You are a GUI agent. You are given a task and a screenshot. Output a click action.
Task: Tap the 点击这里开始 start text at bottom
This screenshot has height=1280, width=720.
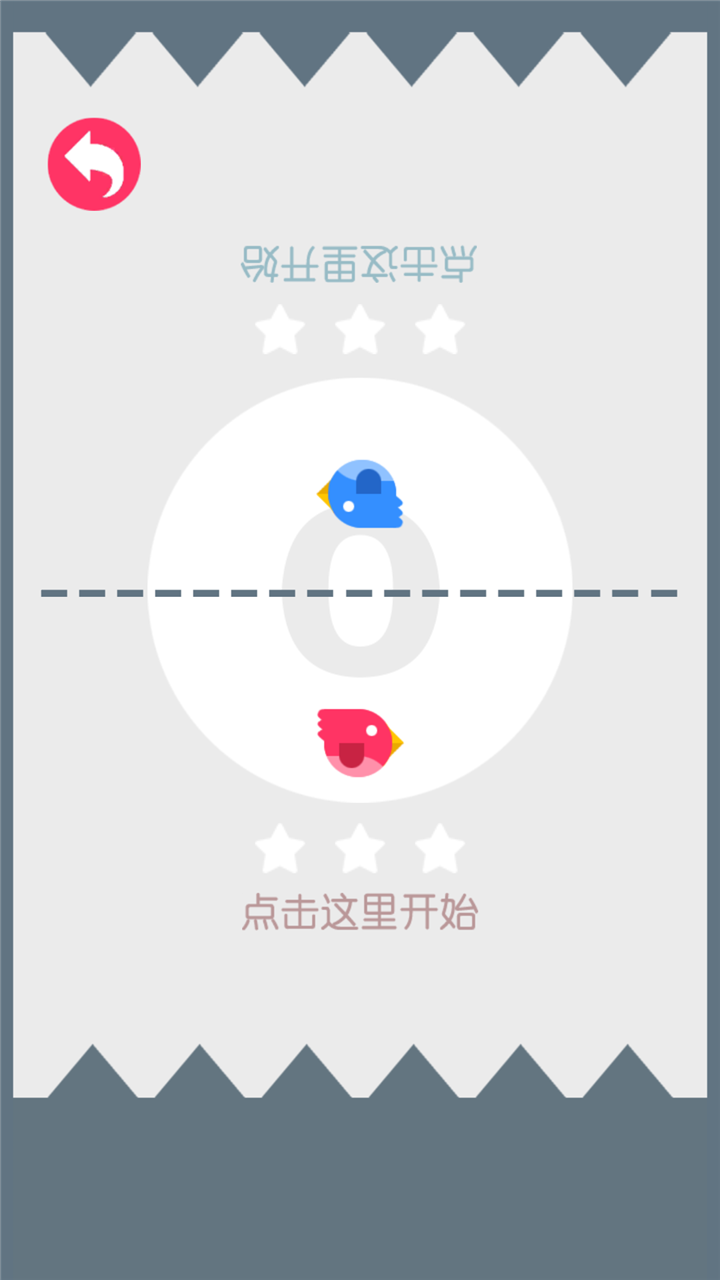(360, 911)
